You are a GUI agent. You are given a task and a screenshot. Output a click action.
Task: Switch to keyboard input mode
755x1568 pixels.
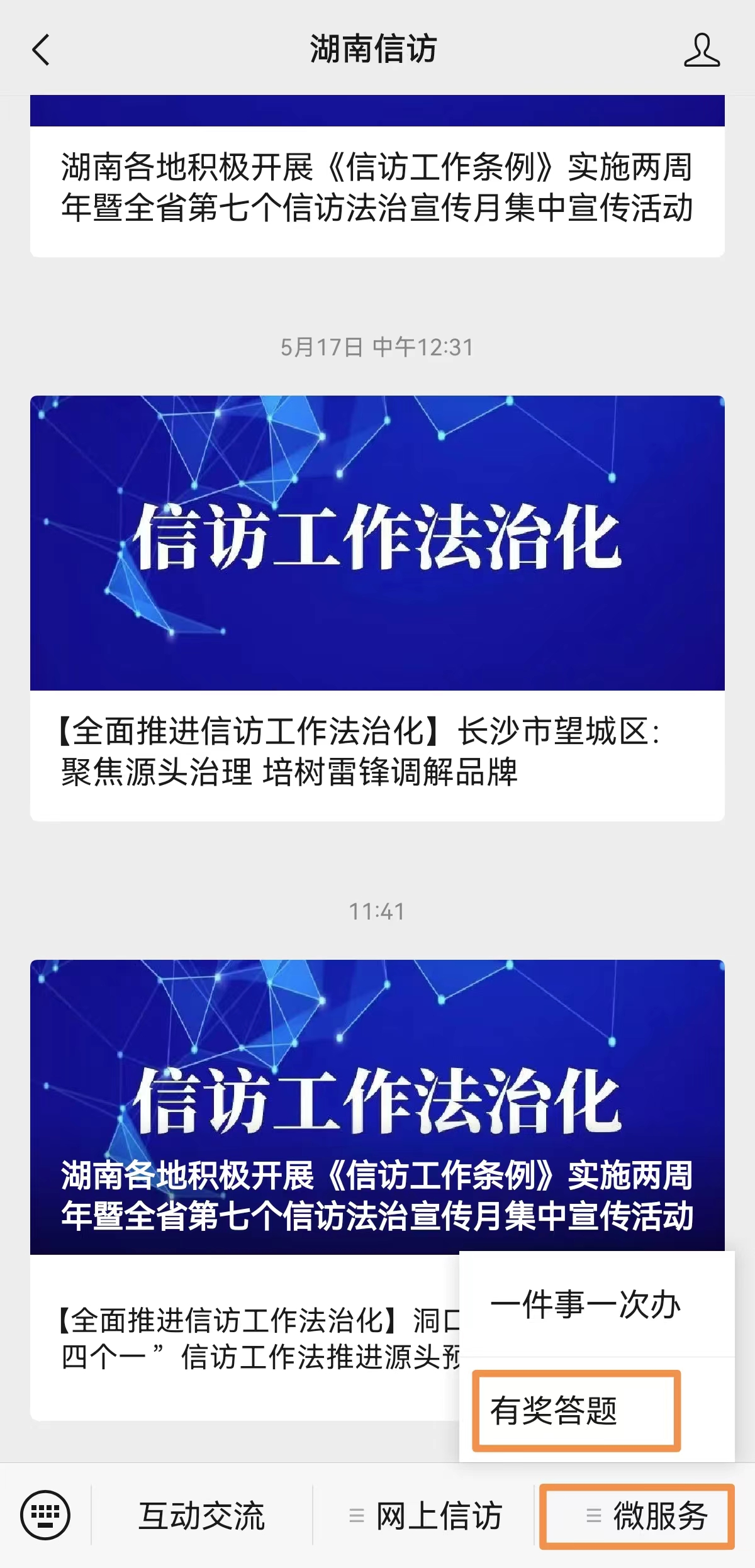pyautogui.click(x=45, y=1515)
